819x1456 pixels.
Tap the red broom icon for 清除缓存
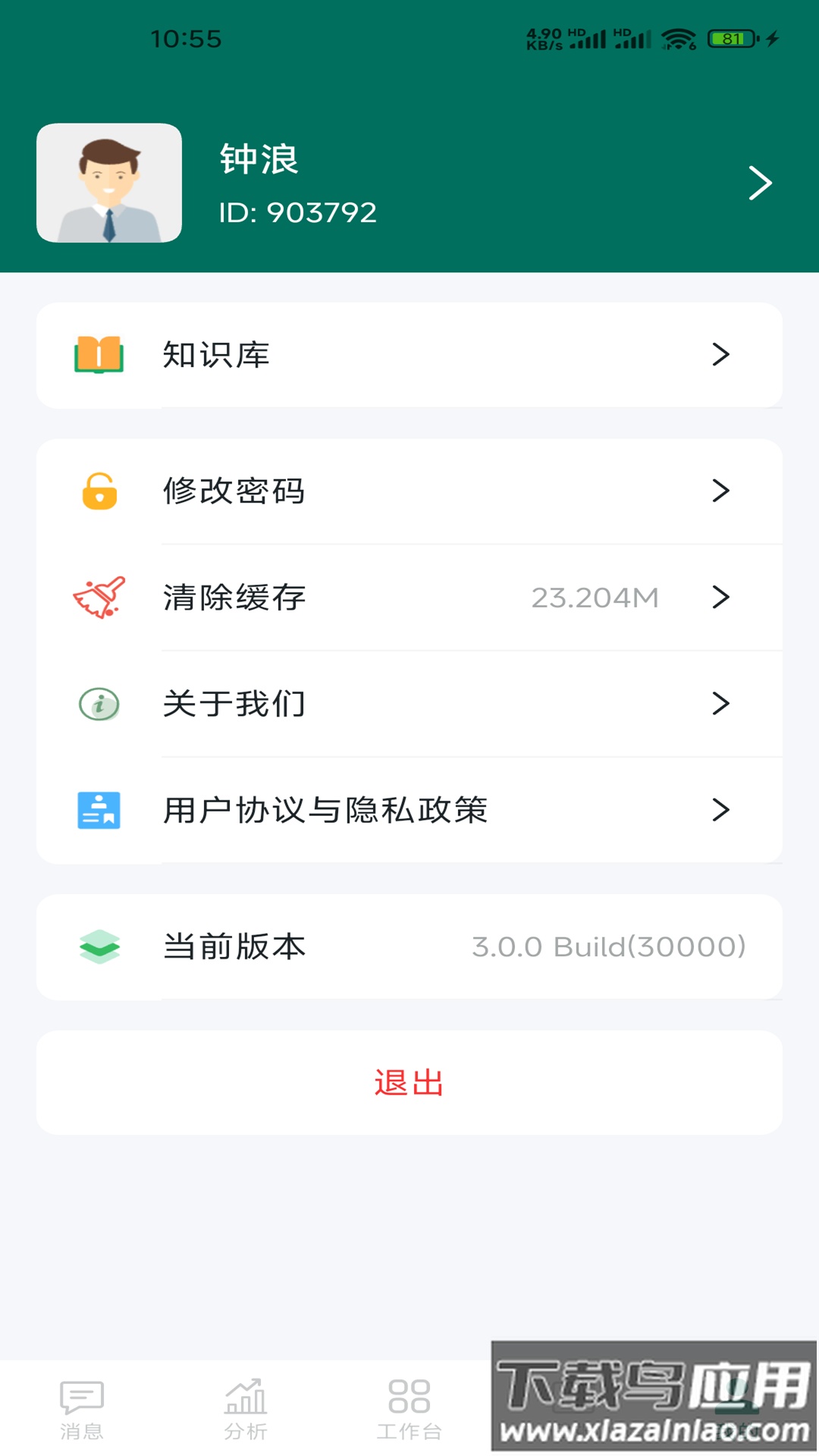coord(99,598)
